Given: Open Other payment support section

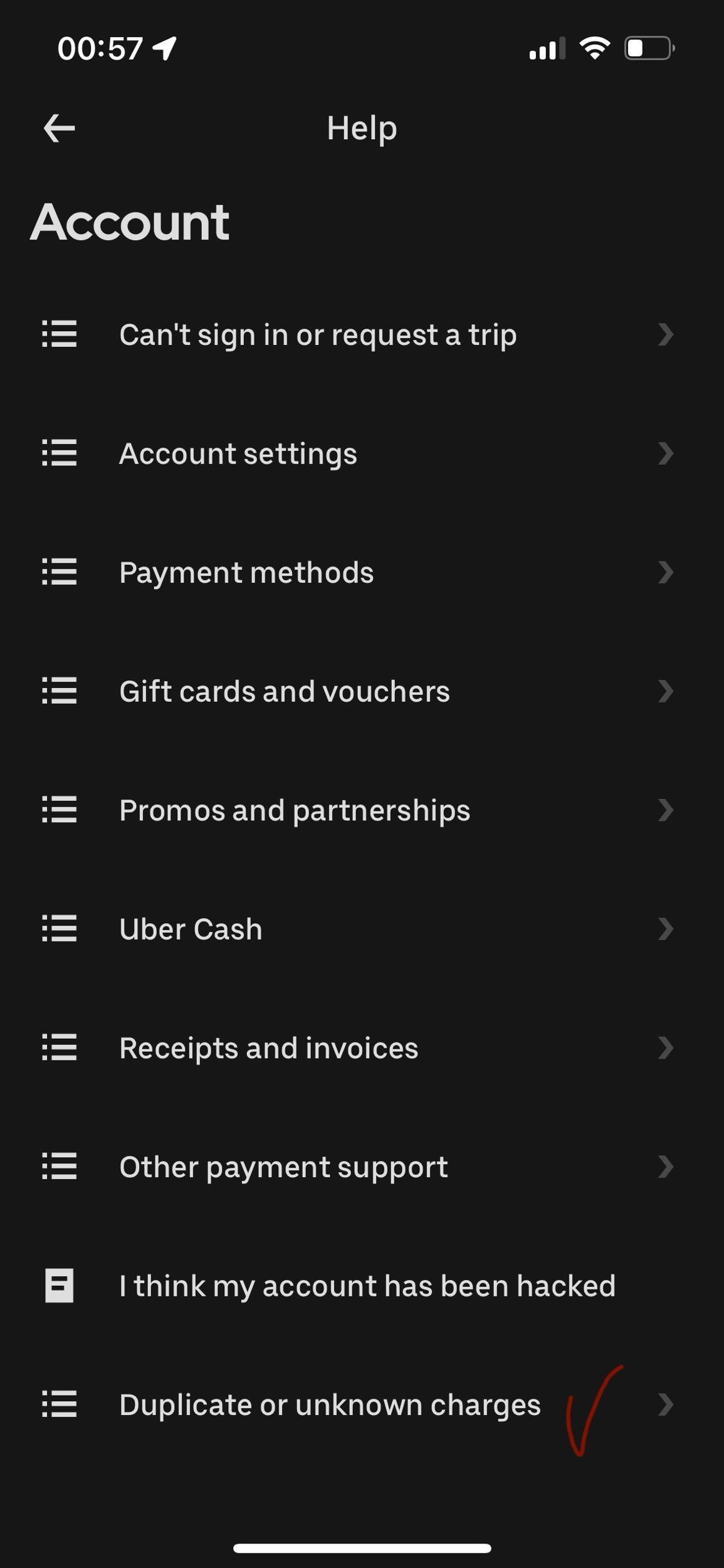Looking at the screenshot, I should 283,1167.
